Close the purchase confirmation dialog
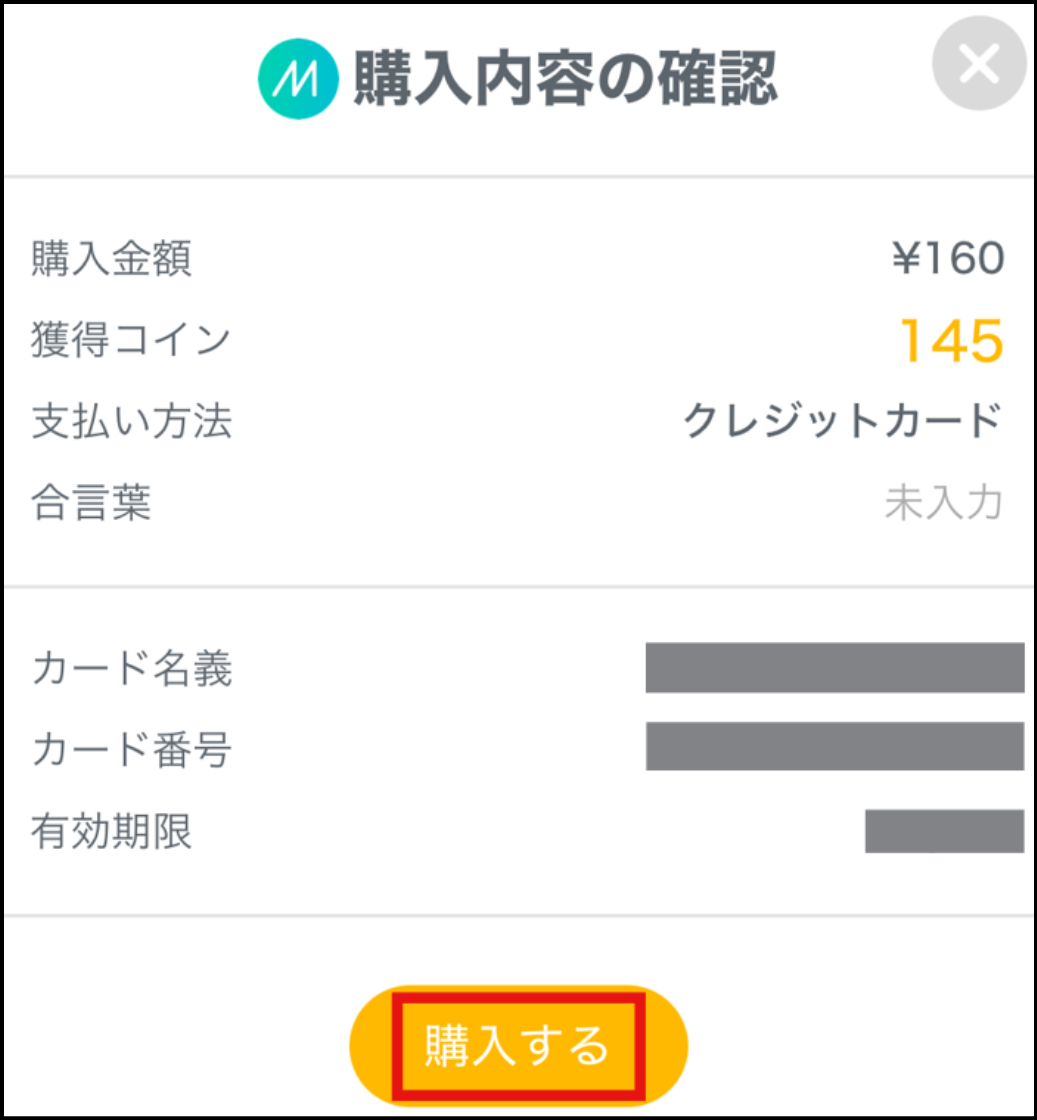Viewport: 1037px width, 1120px height. 979,66
